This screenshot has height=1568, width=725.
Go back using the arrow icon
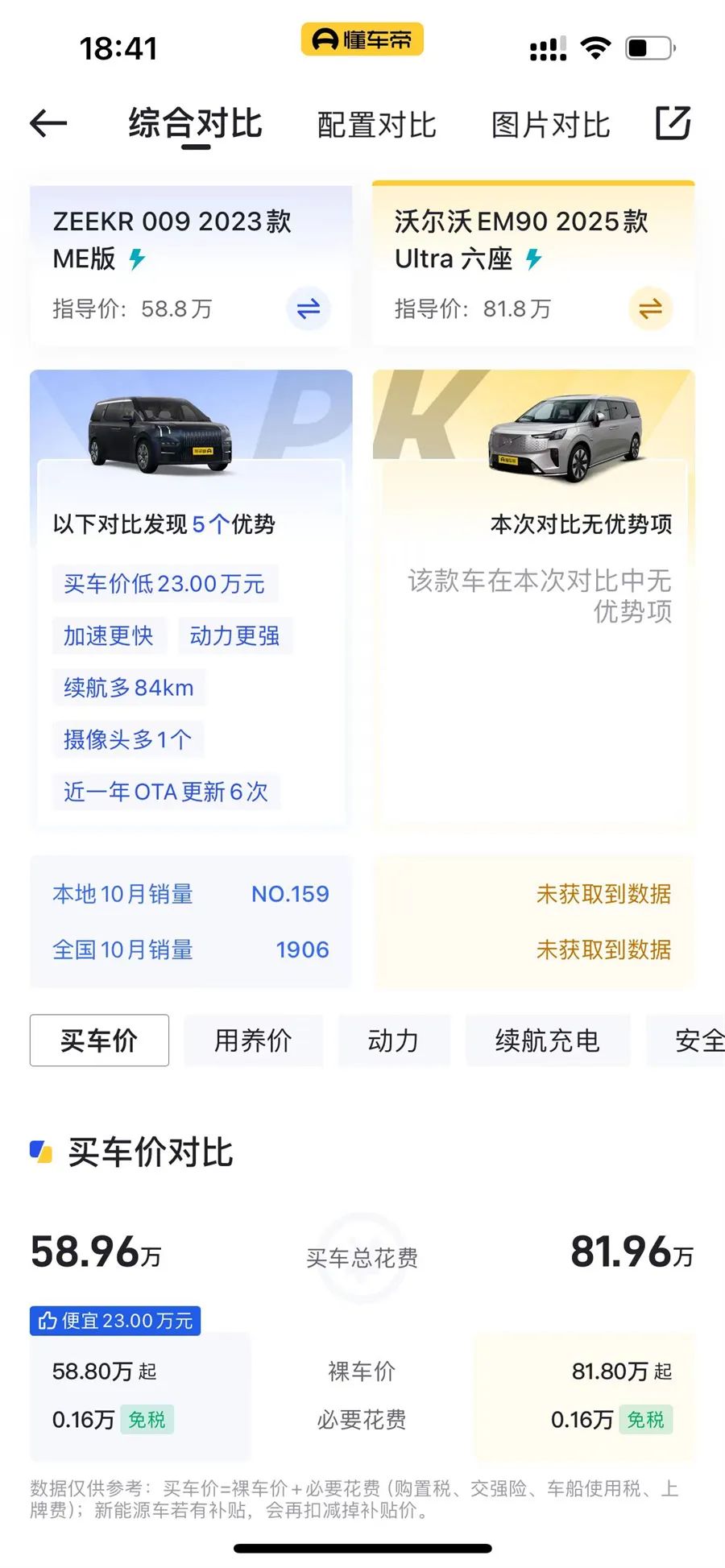[x=48, y=124]
